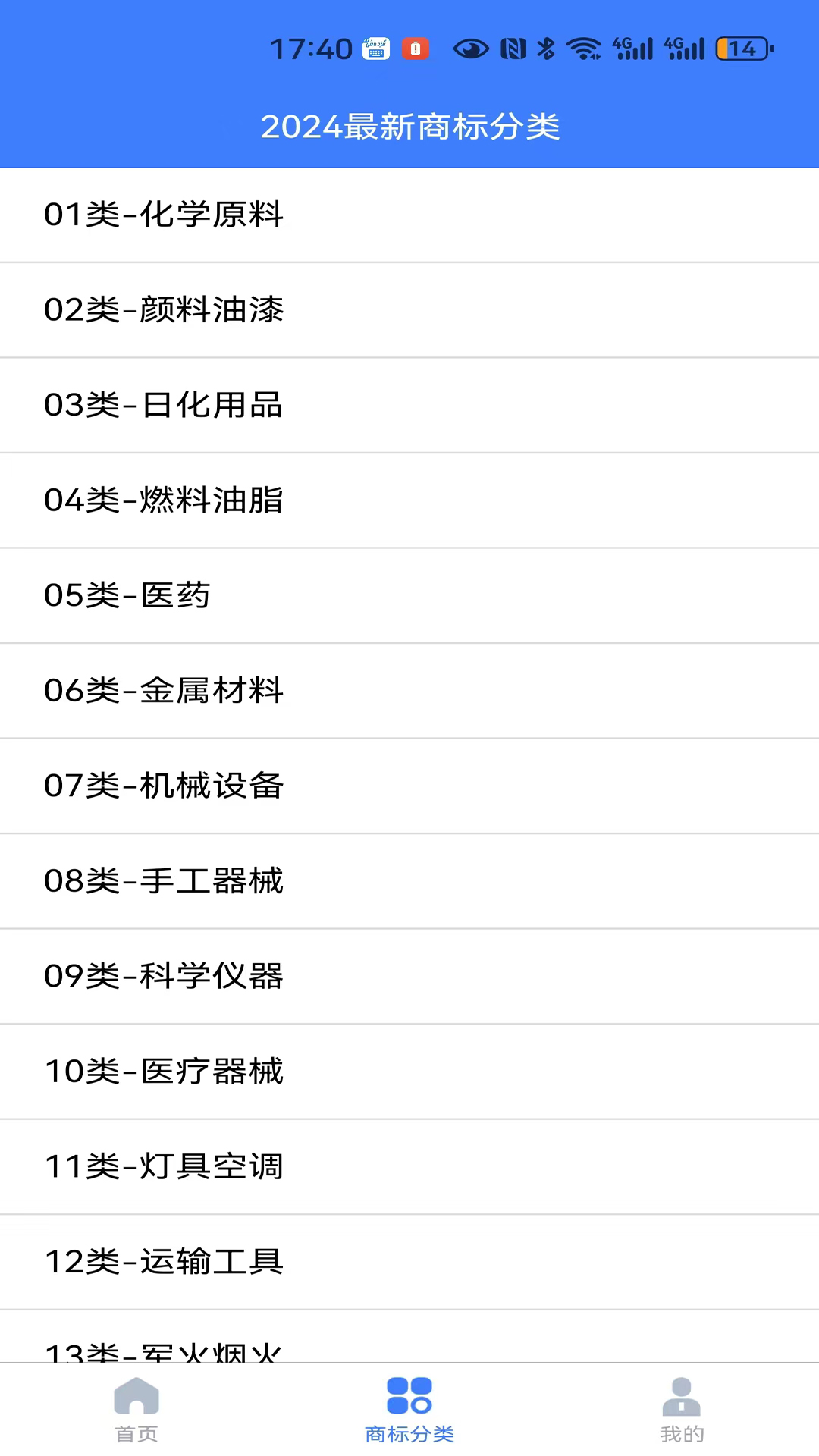Open 01类-化学原料 category
Screen dimensions: 819x1456
click(x=409, y=215)
